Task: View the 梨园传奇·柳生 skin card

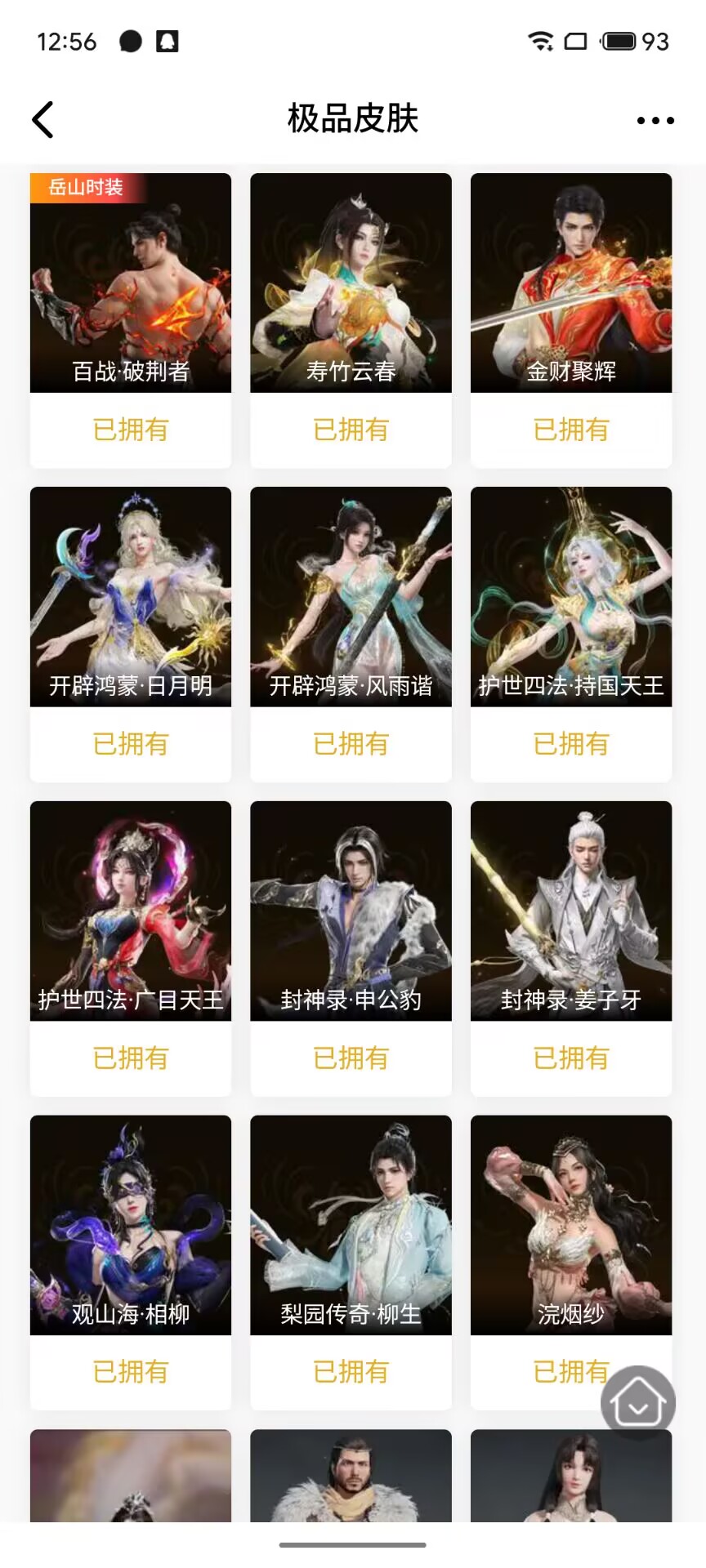Action: 351,1225
